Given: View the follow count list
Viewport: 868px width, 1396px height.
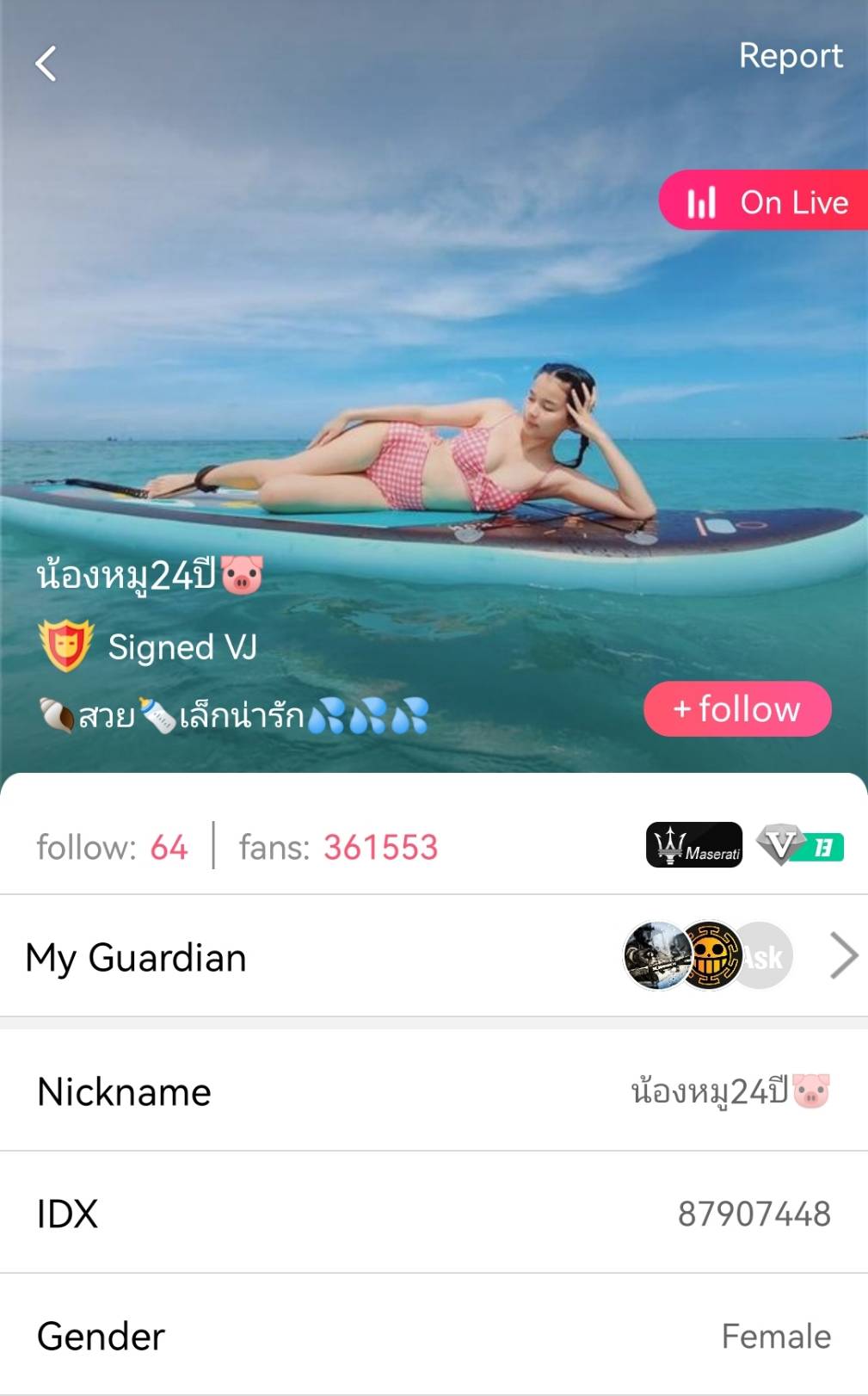Looking at the screenshot, I should pos(112,847).
